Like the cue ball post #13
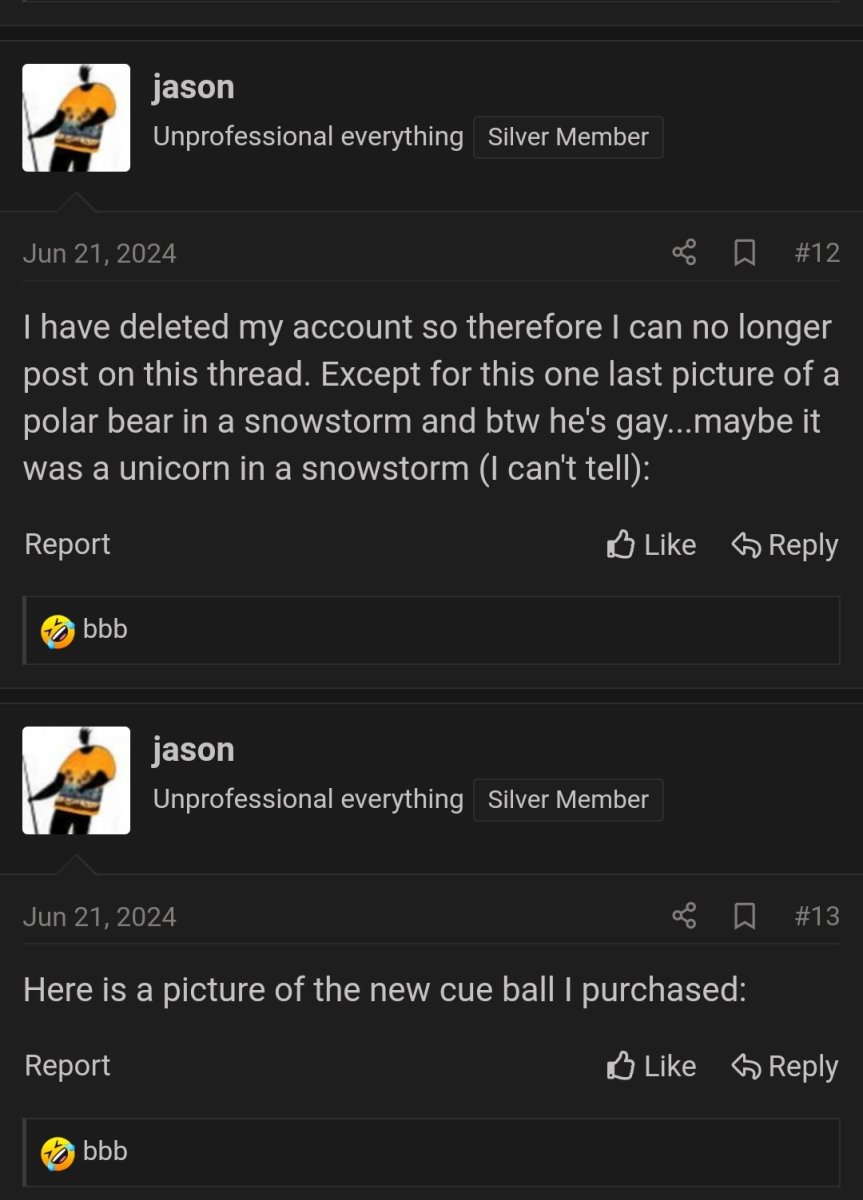Viewport: 863px width, 1200px height. [x=651, y=1066]
